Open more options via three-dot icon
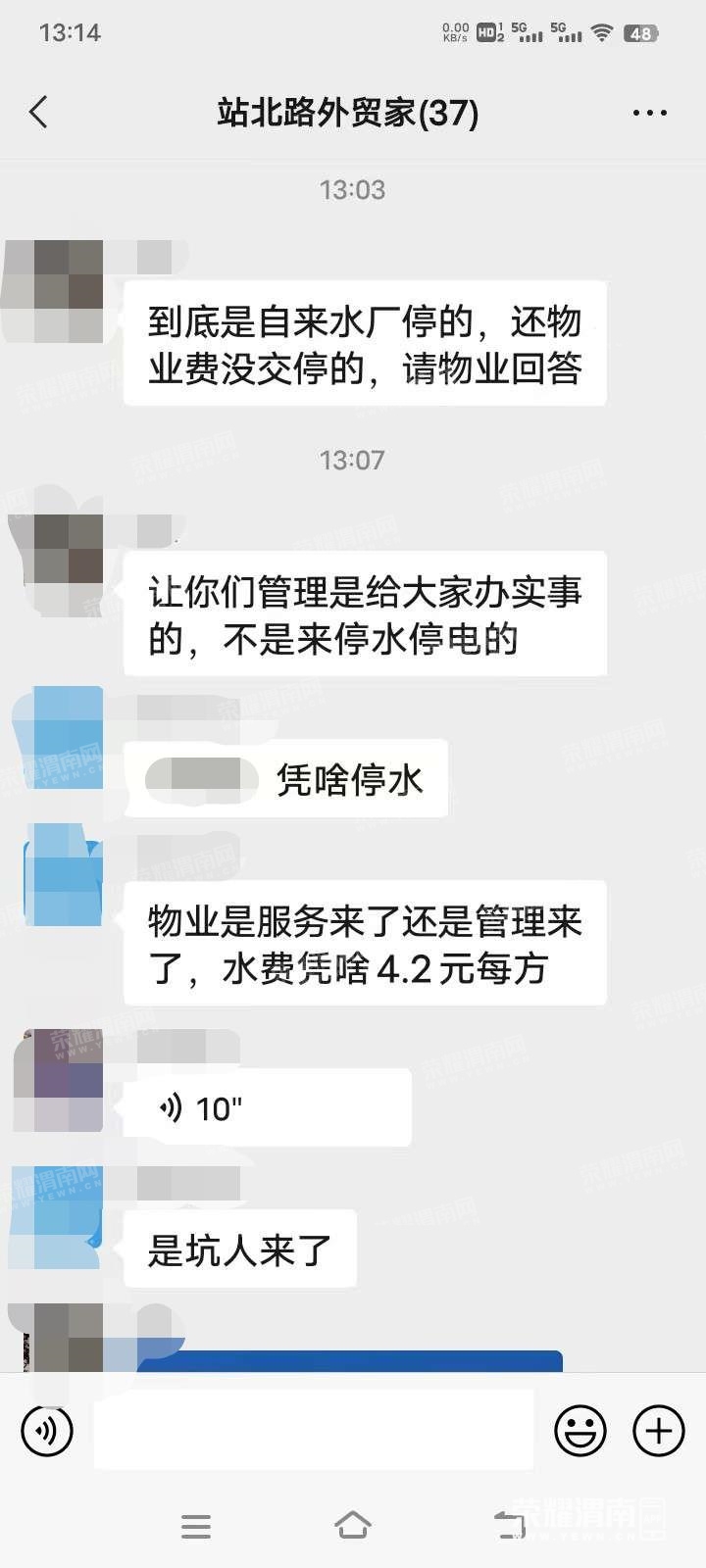The height and width of the screenshot is (1568, 706). point(649,113)
